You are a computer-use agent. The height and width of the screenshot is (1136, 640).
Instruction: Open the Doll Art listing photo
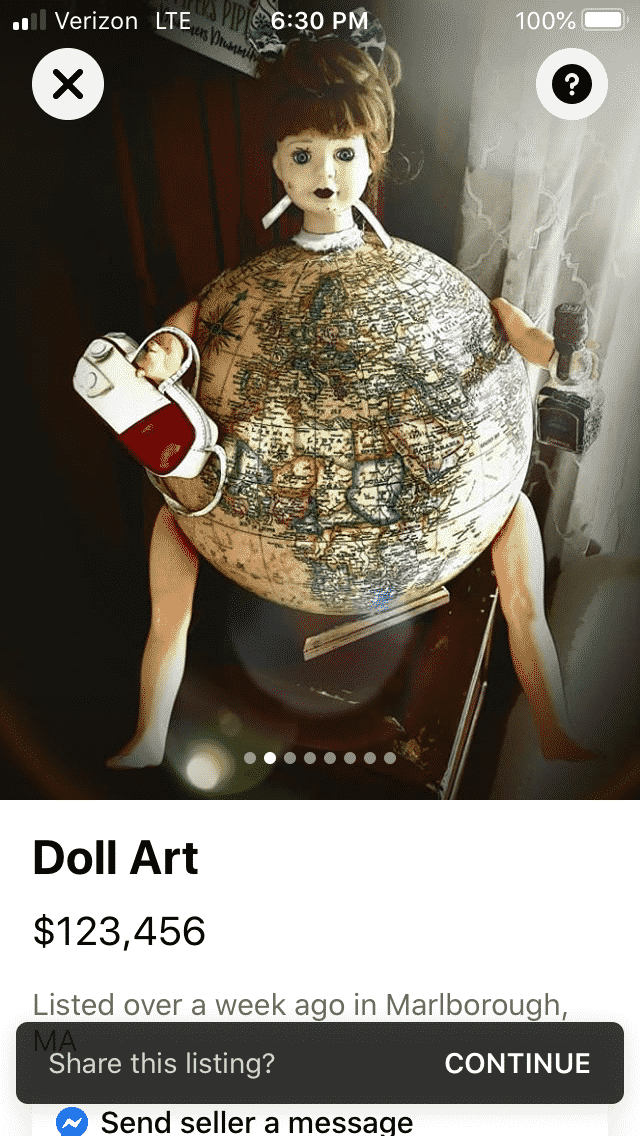(320, 400)
